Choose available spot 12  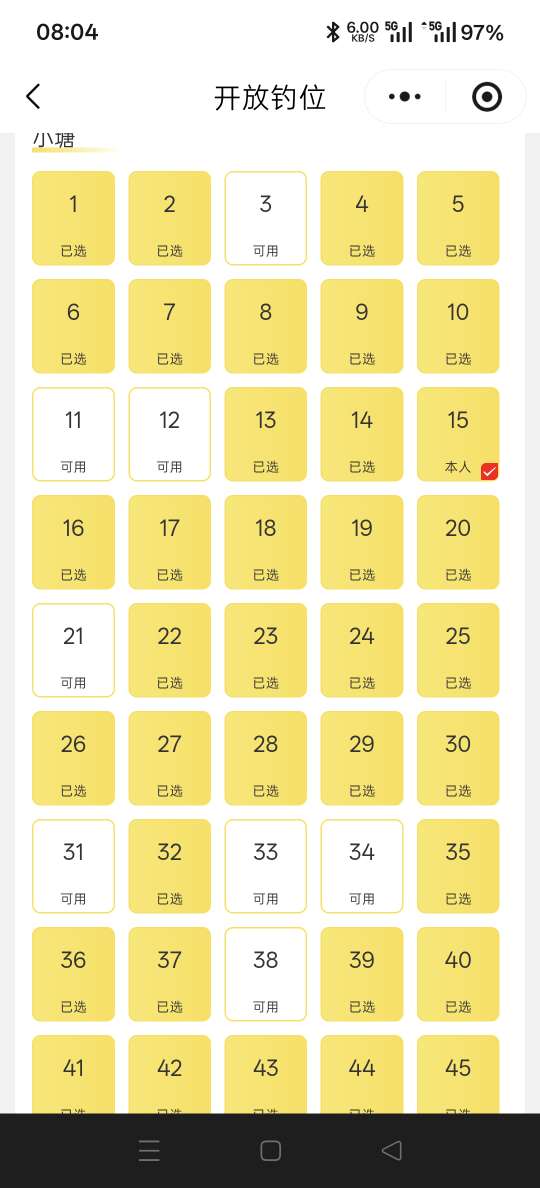tap(170, 434)
